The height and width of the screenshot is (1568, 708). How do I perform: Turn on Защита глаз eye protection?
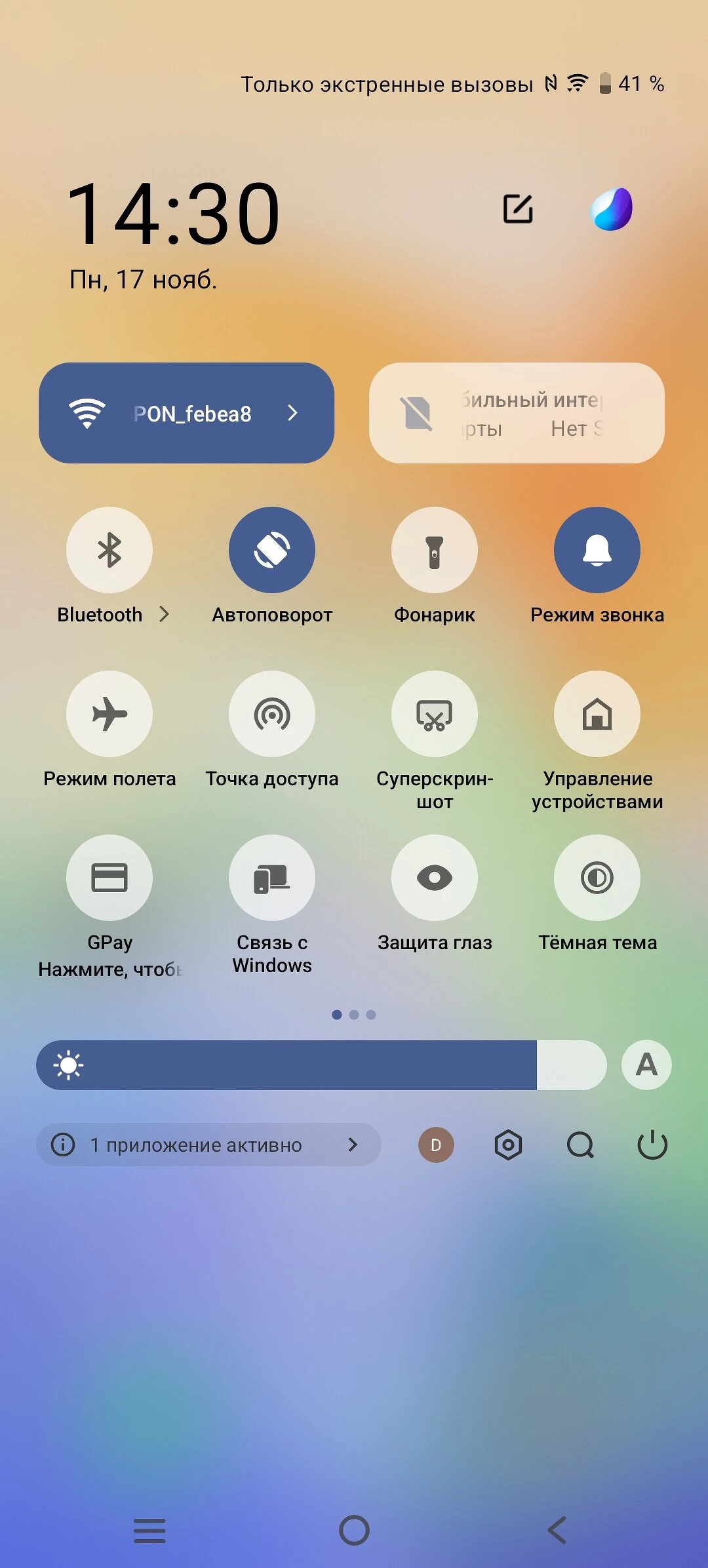[x=435, y=878]
